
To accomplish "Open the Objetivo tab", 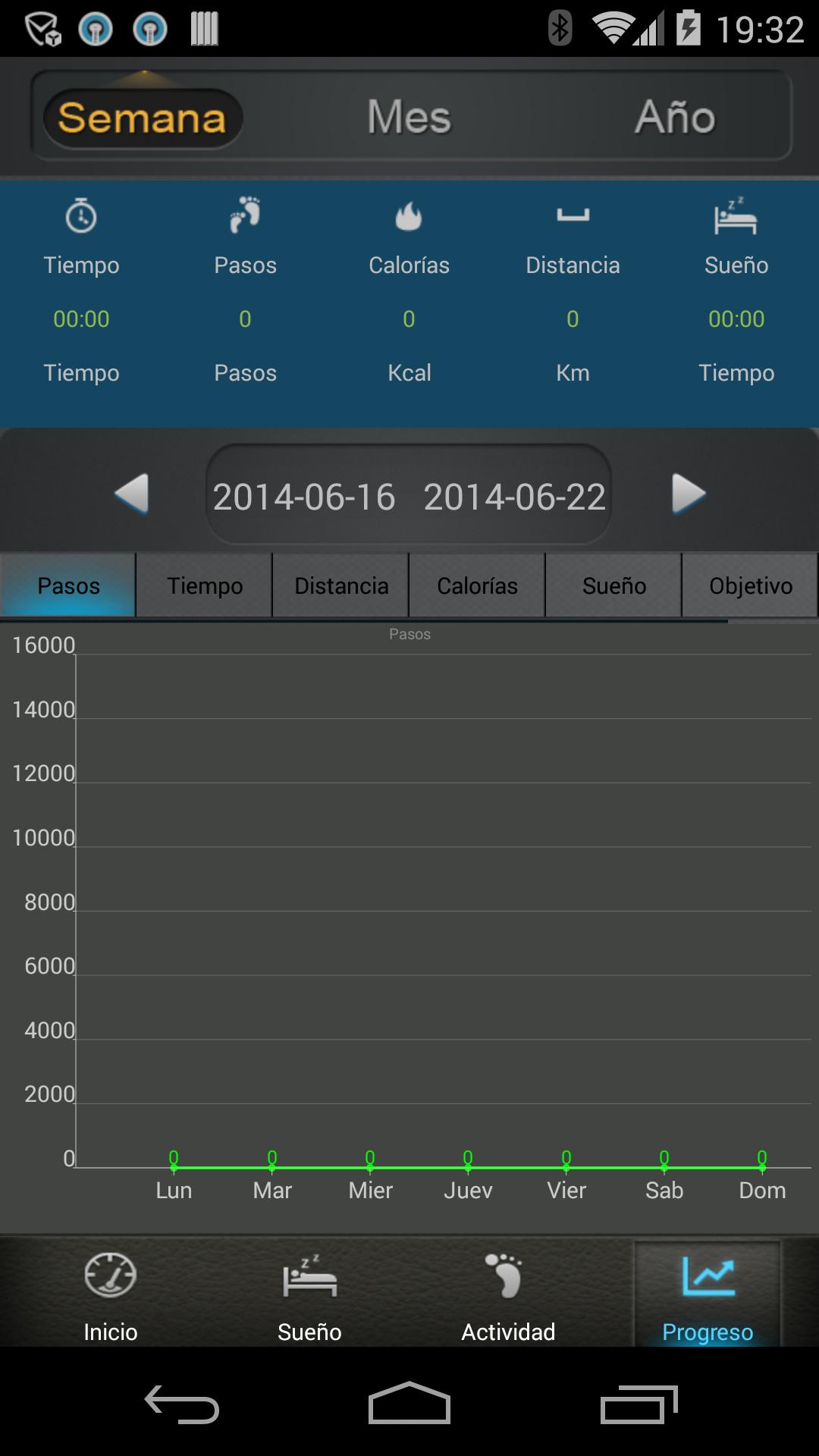I will (x=750, y=585).
